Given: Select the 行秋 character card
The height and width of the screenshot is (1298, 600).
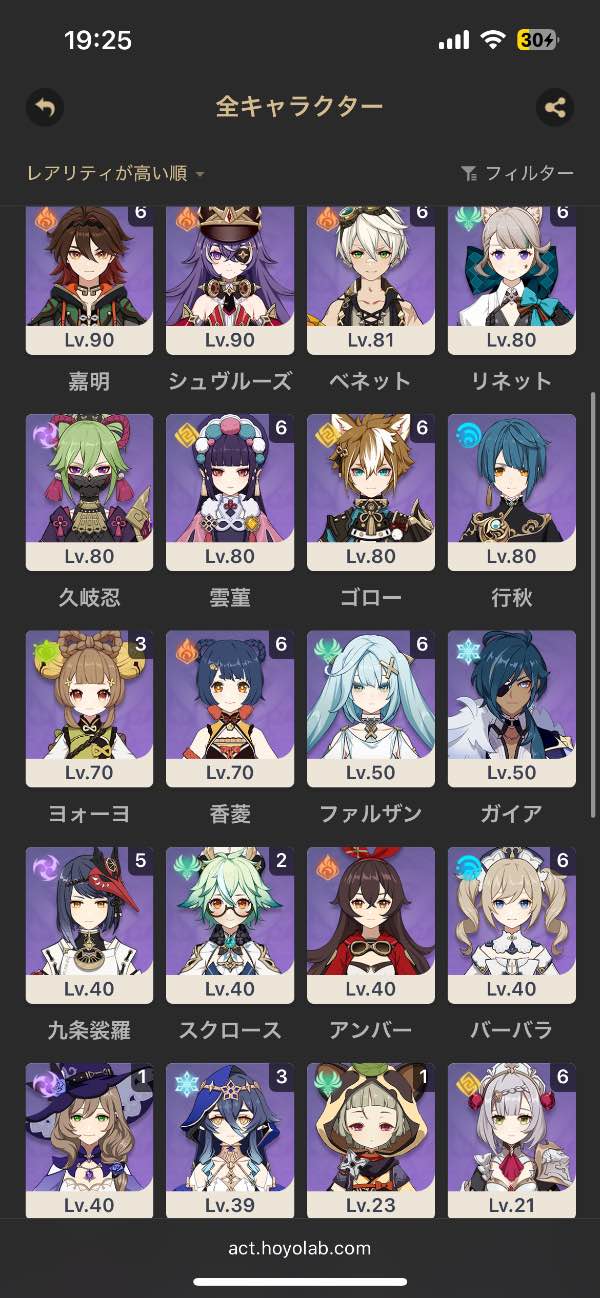Looking at the screenshot, I should tap(512, 492).
